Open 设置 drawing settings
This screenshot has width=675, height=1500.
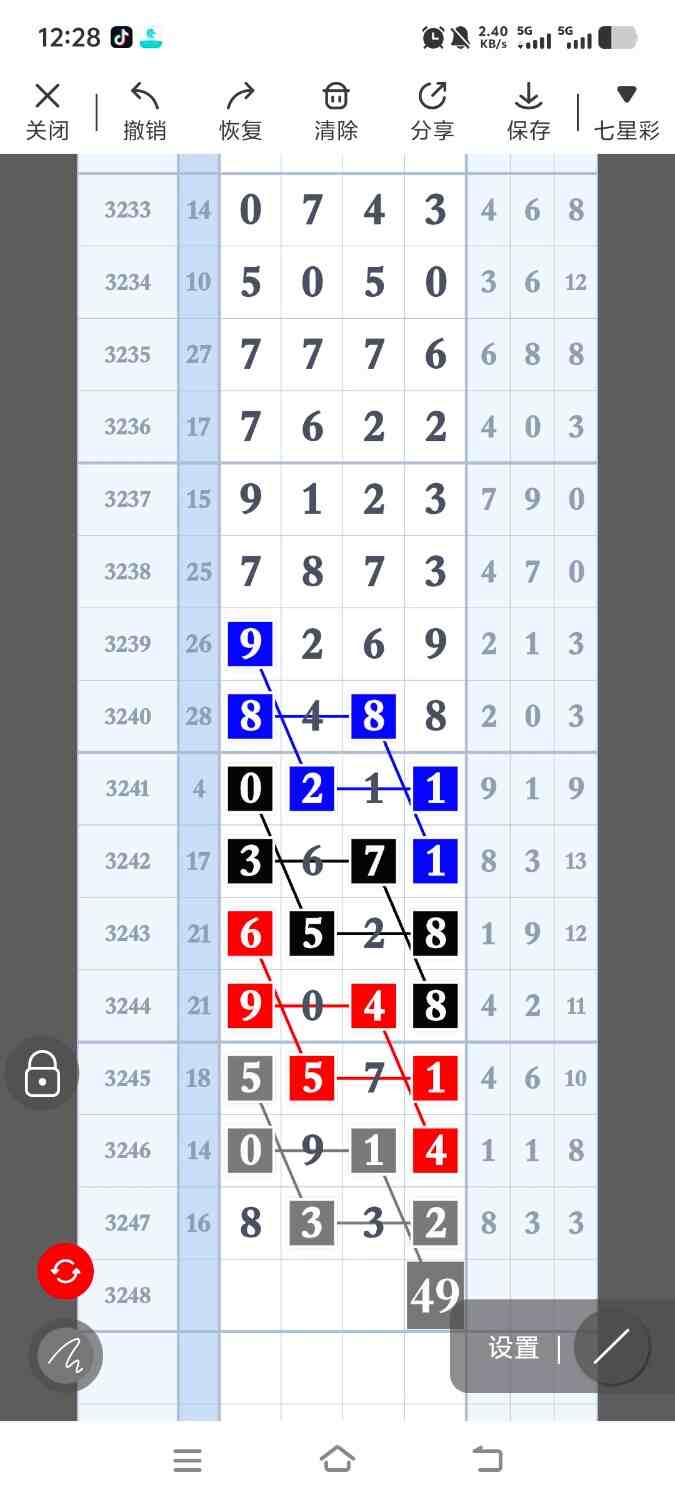(514, 1348)
